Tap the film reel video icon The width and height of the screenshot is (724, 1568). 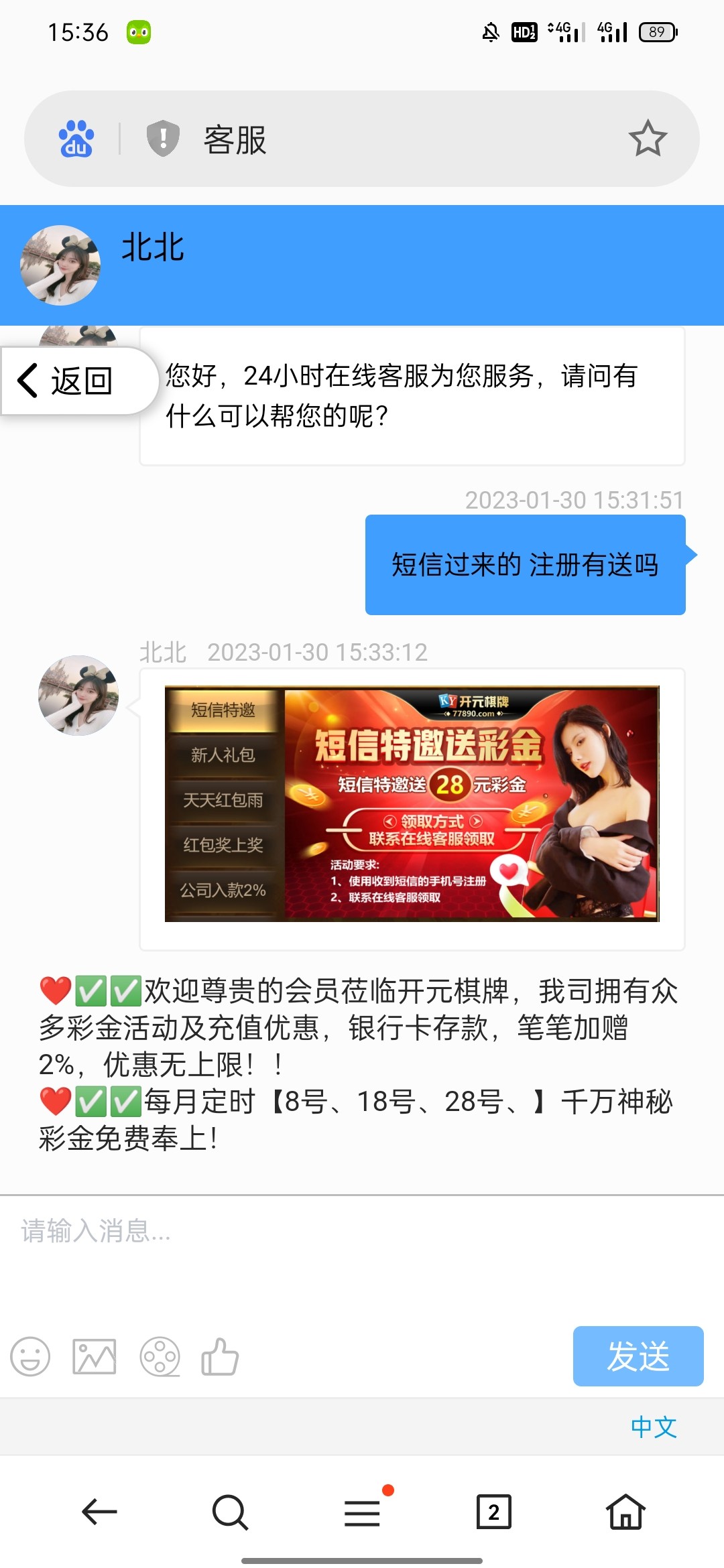[160, 1357]
